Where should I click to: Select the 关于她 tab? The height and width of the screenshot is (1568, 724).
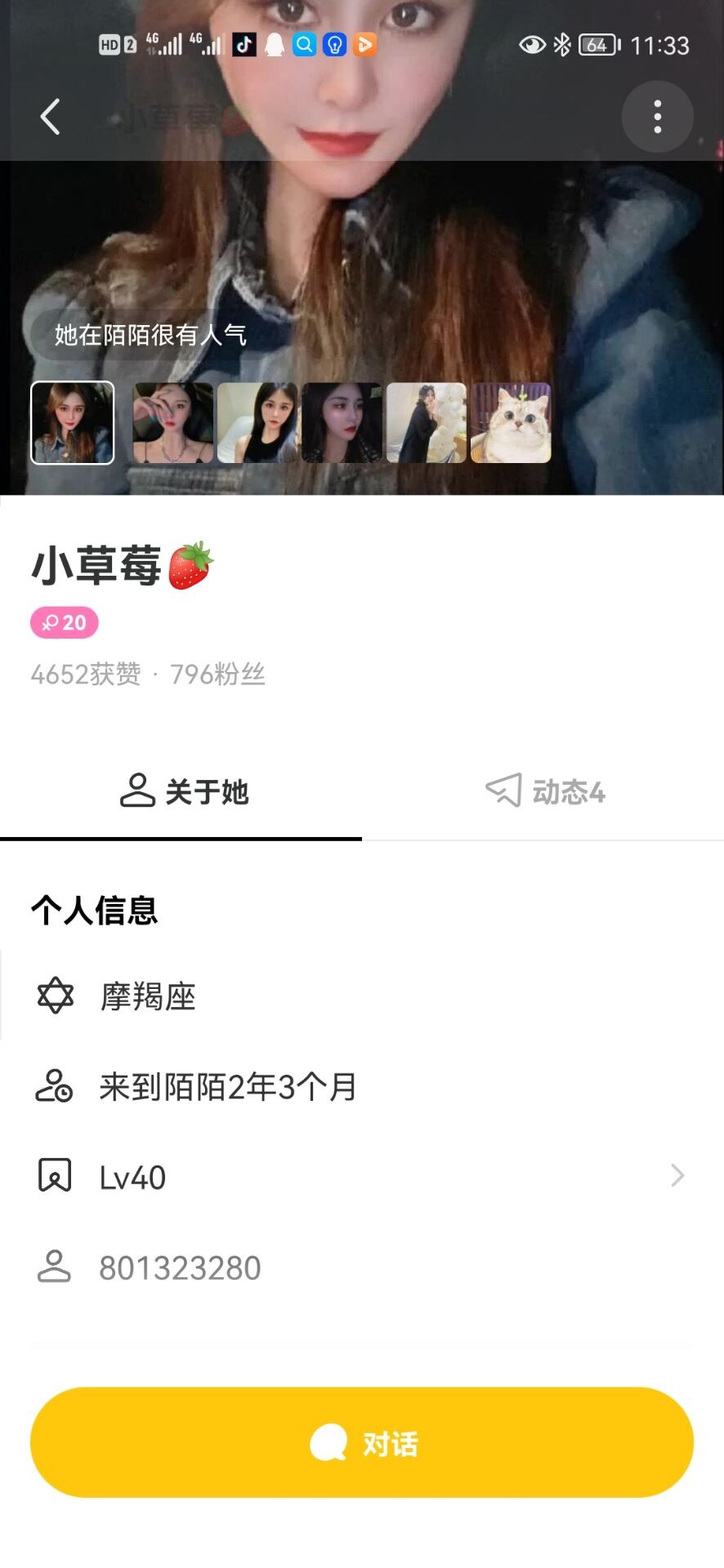click(183, 791)
